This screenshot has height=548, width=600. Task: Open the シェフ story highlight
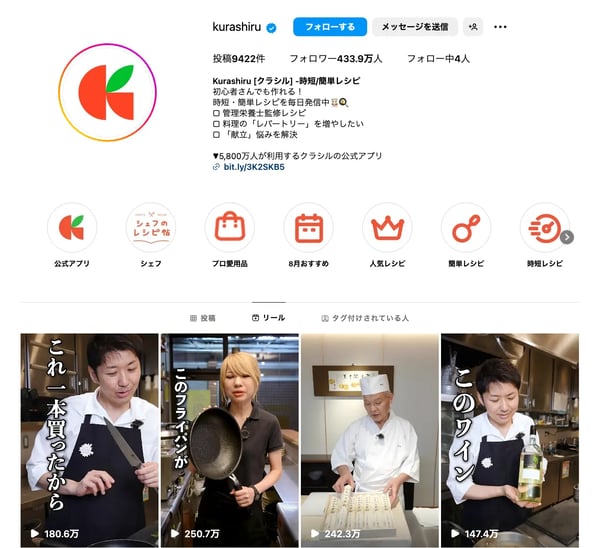pos(151,228)
